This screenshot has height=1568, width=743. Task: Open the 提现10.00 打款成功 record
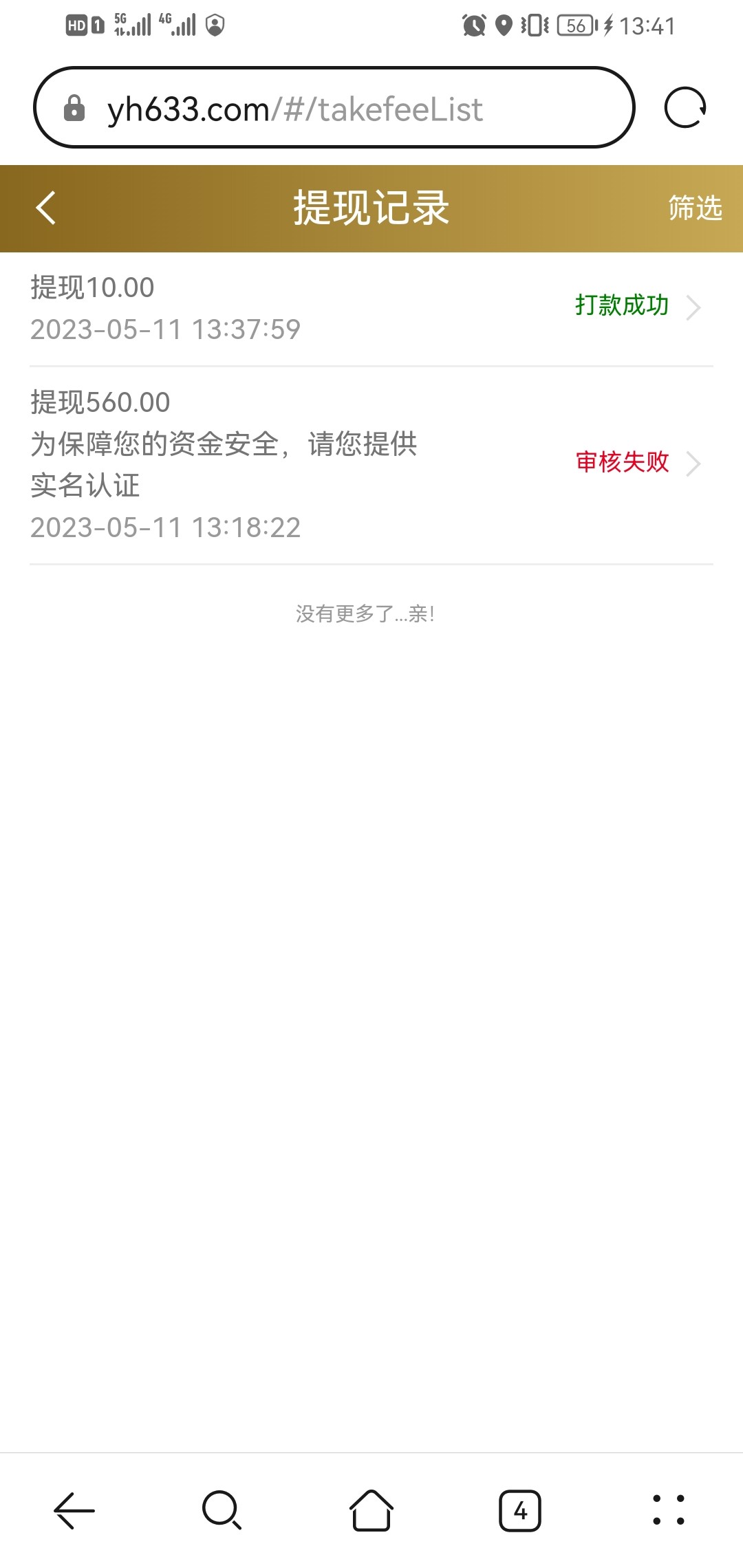click(371, 308)
